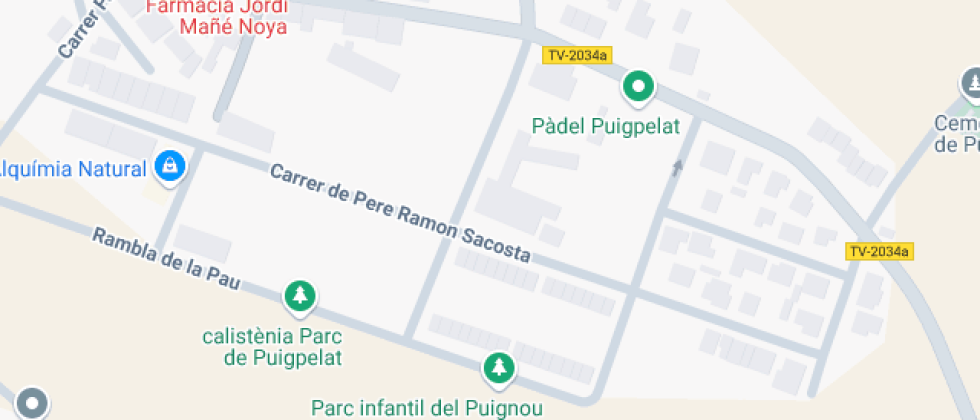
Task: Open the Parc infantil del Puignou pin
Action: coord(498,367)
